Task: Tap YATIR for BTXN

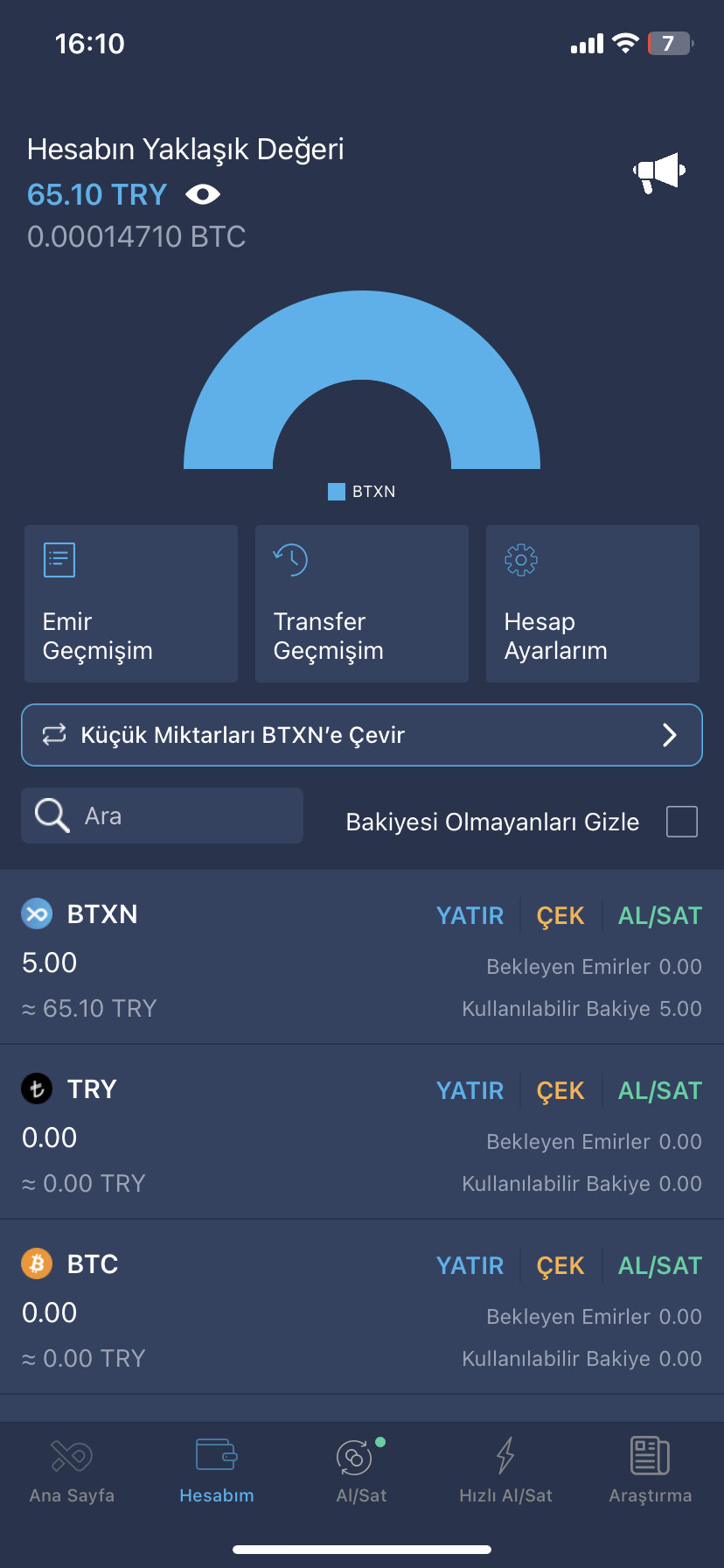Action: tap(470, 915)
